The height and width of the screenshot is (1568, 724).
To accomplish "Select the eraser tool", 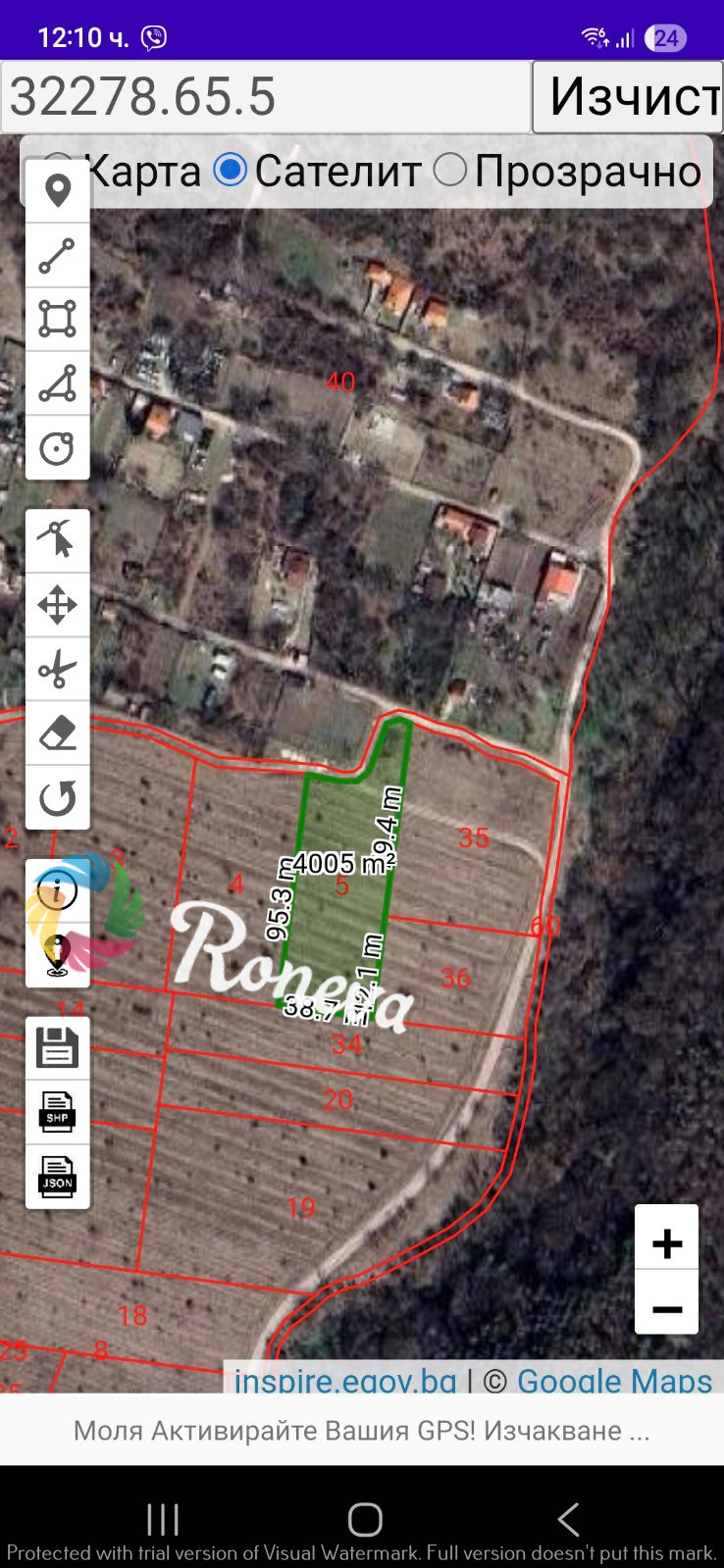I will [58, 733].
